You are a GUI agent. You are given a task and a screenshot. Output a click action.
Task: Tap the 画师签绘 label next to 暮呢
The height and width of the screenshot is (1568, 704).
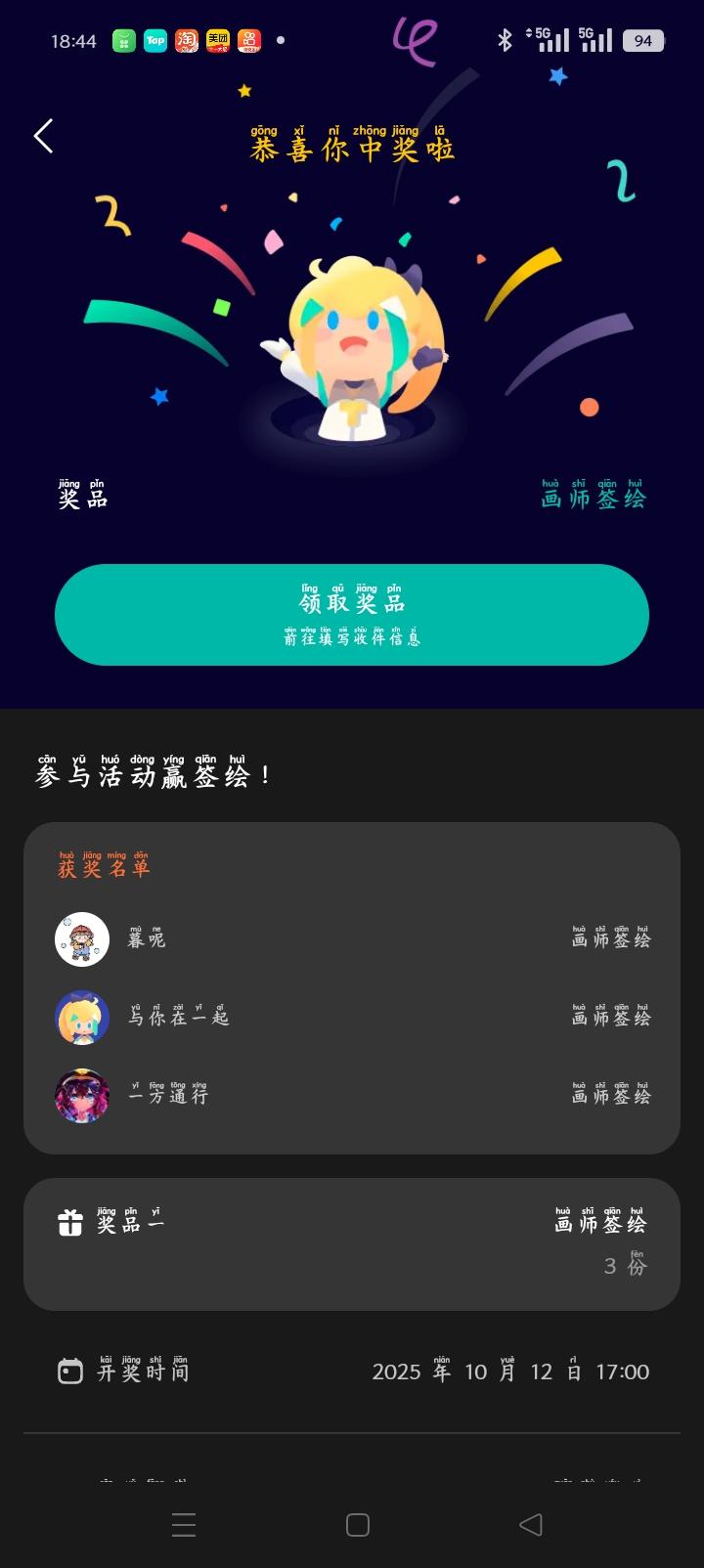(611, 939)
